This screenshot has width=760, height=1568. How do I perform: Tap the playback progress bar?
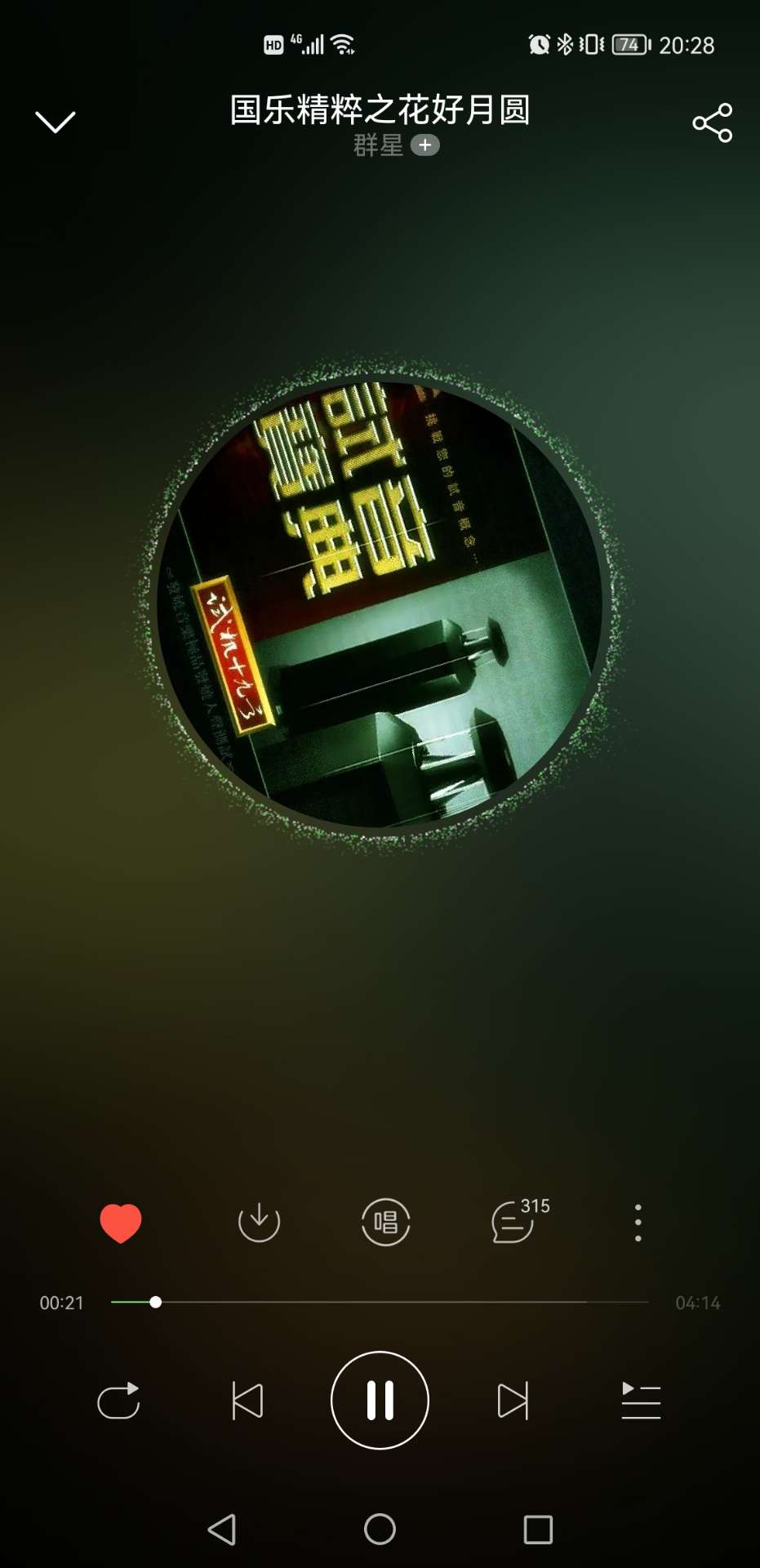(x=380, y=1302)
